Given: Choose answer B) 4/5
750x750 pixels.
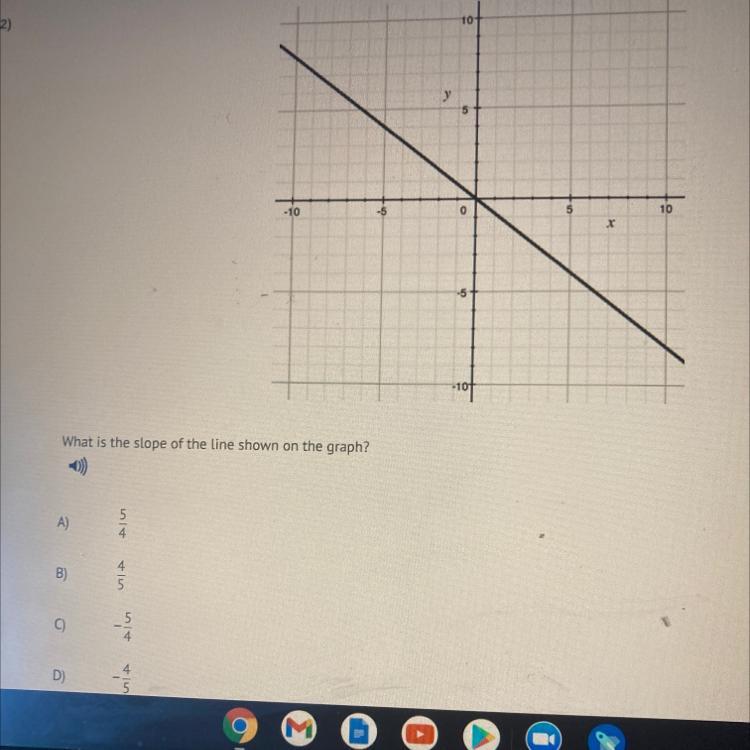Looking at the screenshot, I should (122, 573).
